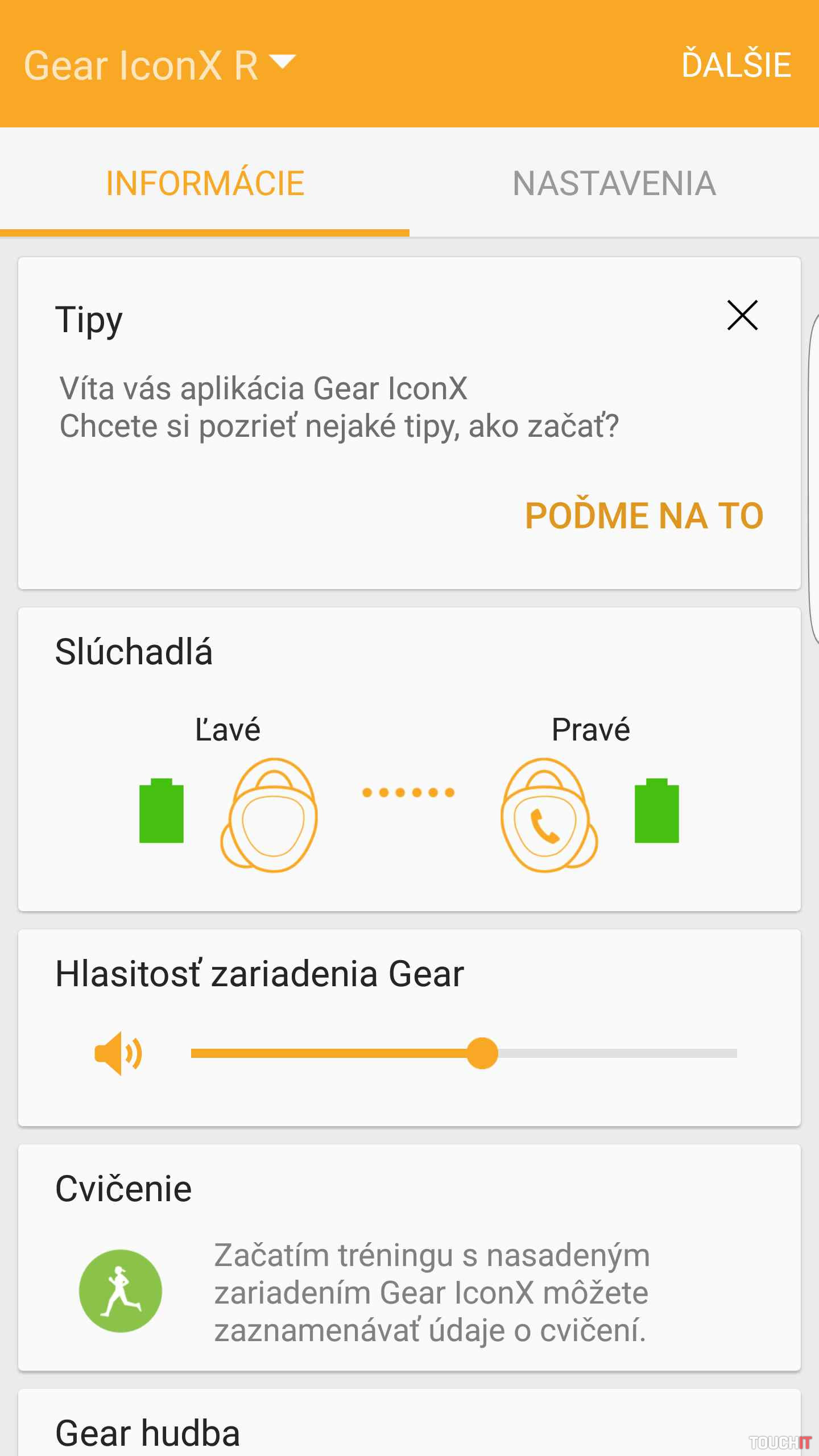
Task: Tap the ĎALŠIE button in the app bar
Action: [736, 65]
